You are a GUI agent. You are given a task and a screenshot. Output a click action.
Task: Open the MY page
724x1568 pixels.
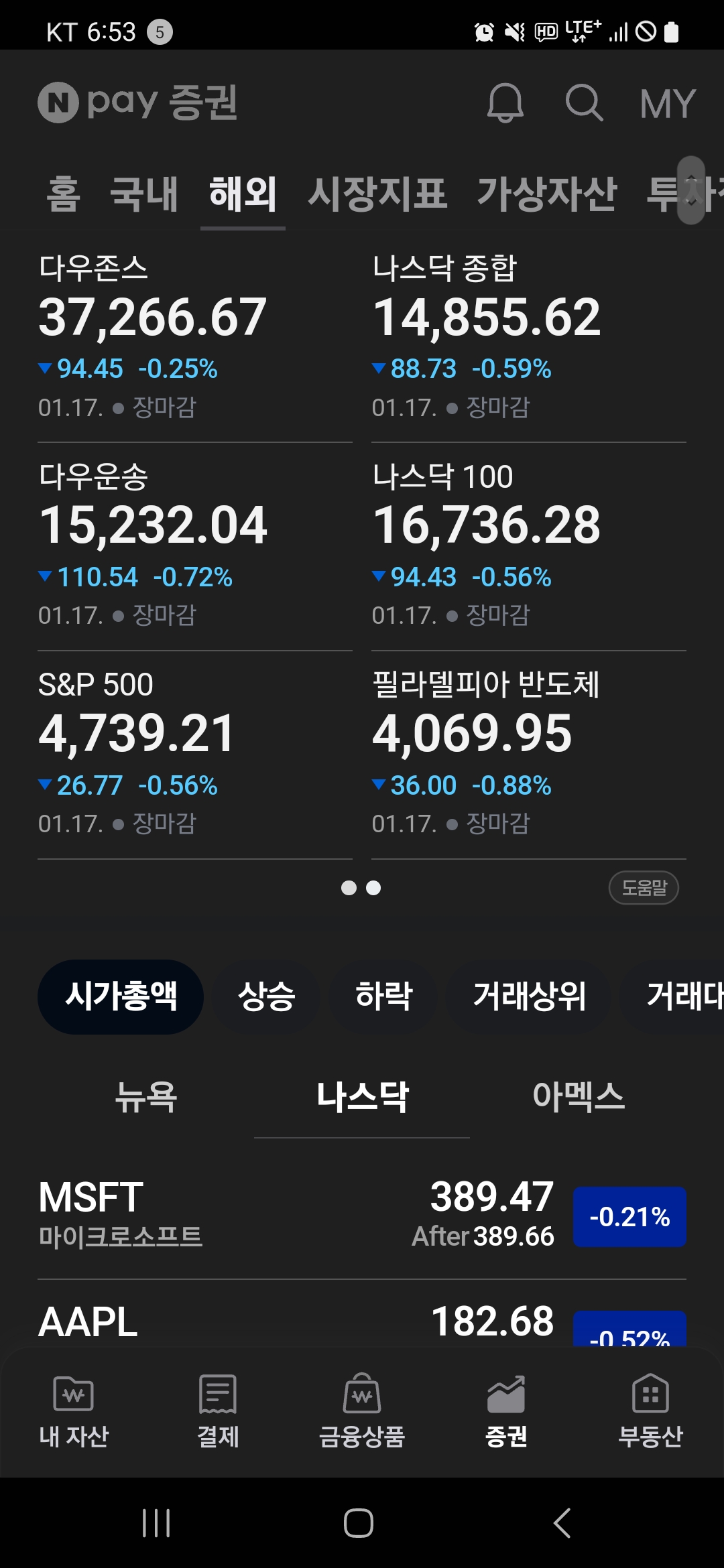click(x=668, y=104)
